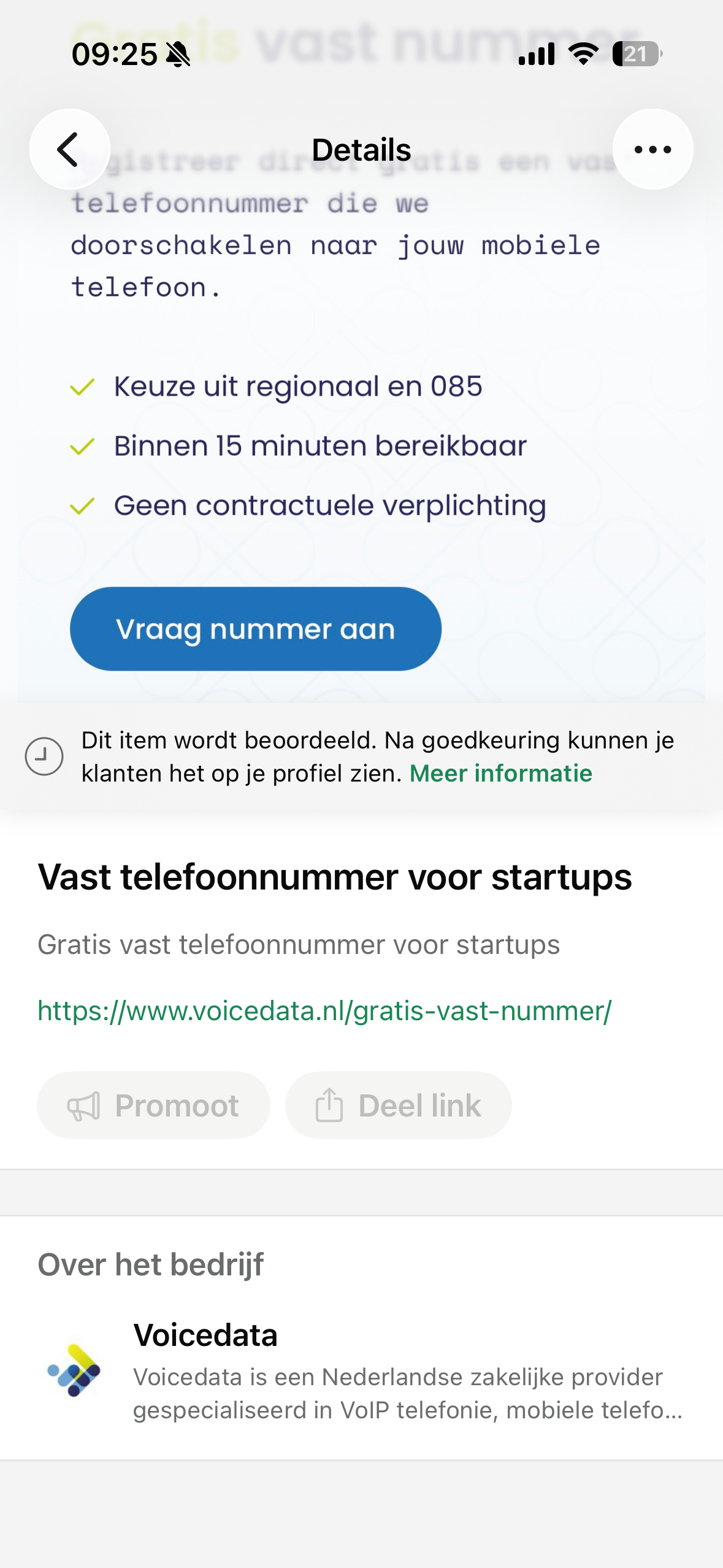
Task: Go back using the top-left arrow
Action: [x=69, y=149]
